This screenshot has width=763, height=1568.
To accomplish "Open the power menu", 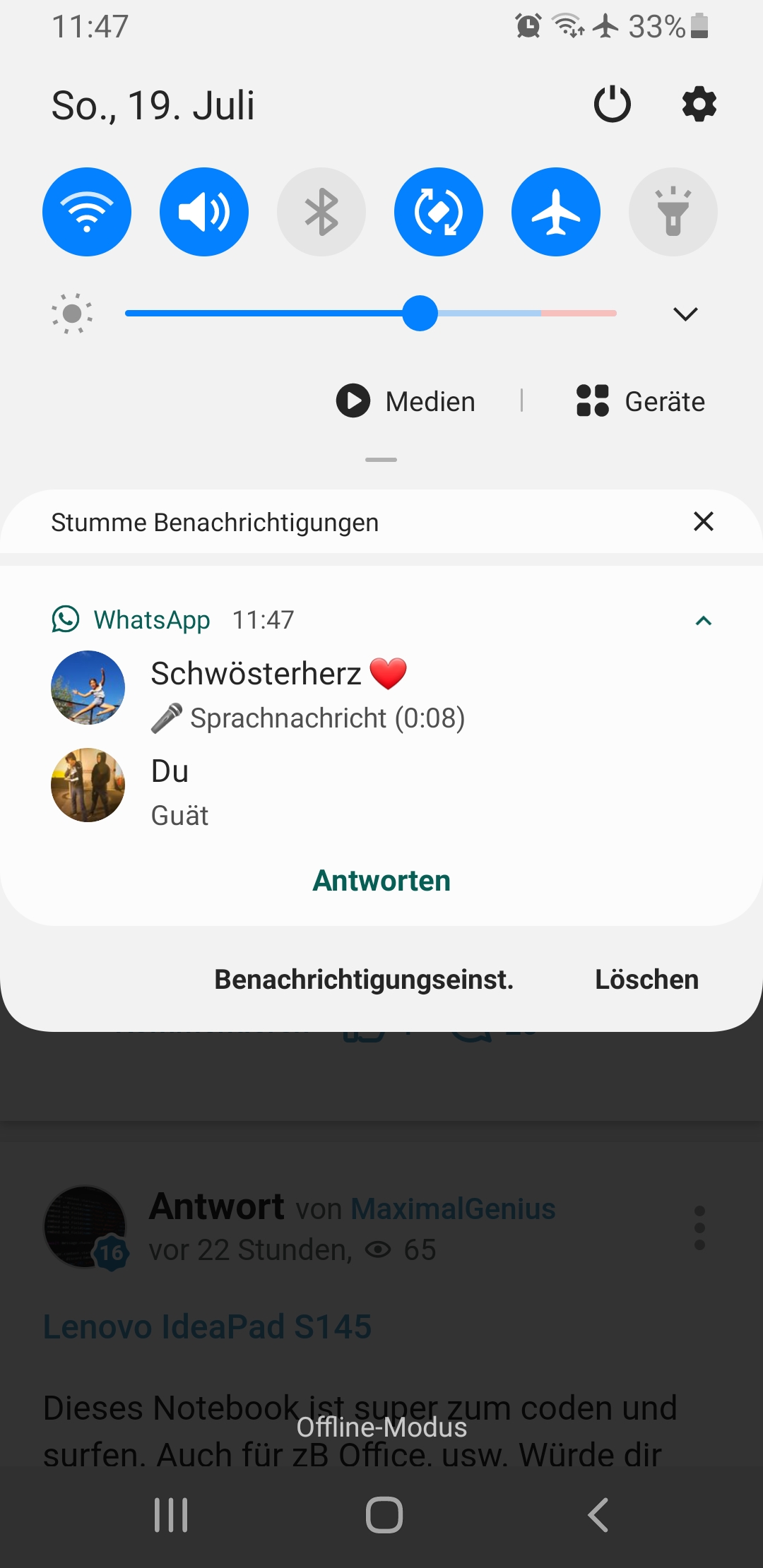I will pyautogui.click(x=612, y=105).
